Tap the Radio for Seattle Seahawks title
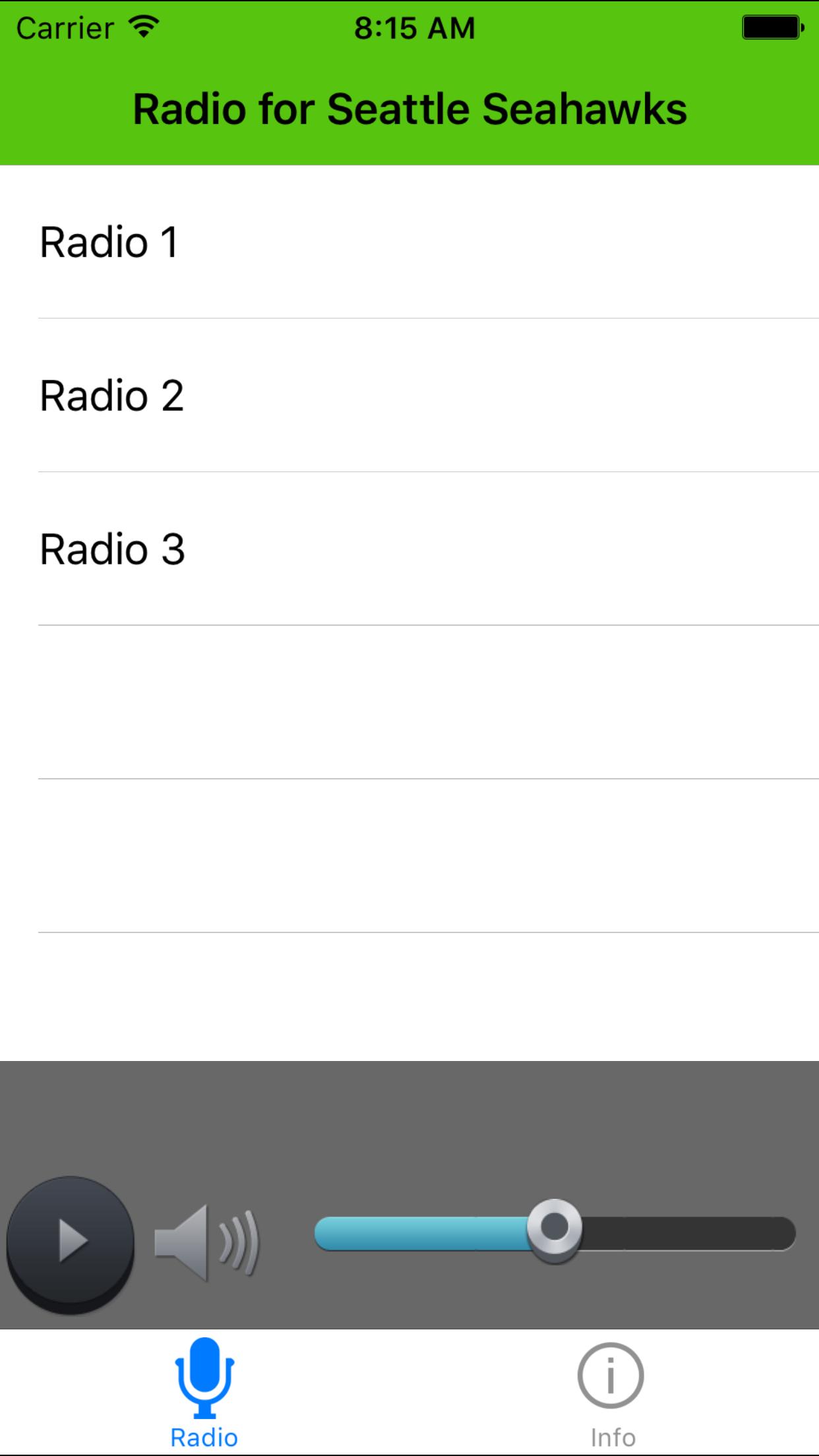The width and height of the screenshot is (819, 1456). [409, 107]
